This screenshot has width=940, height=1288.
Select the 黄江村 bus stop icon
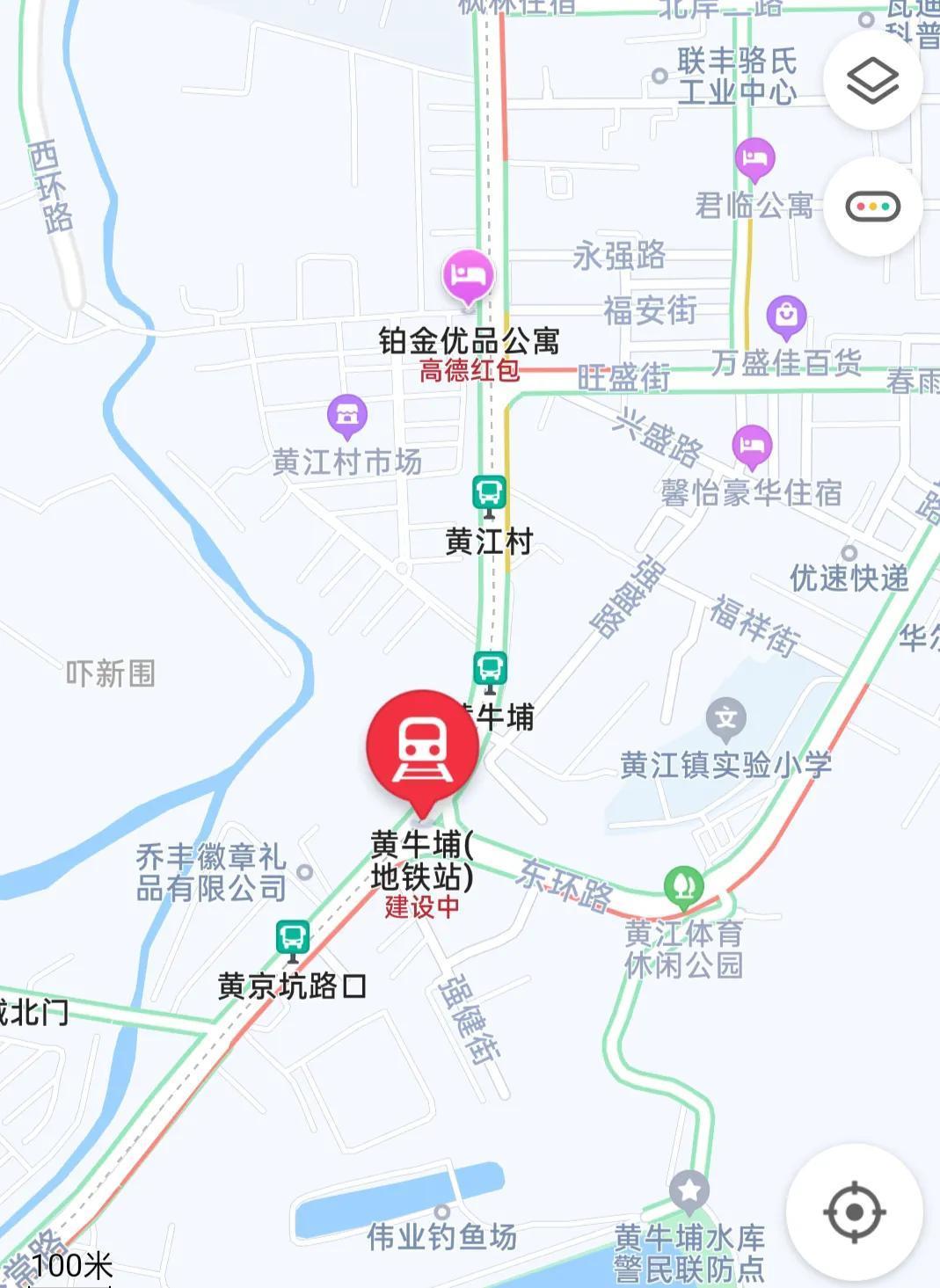(x=489, y=494)
